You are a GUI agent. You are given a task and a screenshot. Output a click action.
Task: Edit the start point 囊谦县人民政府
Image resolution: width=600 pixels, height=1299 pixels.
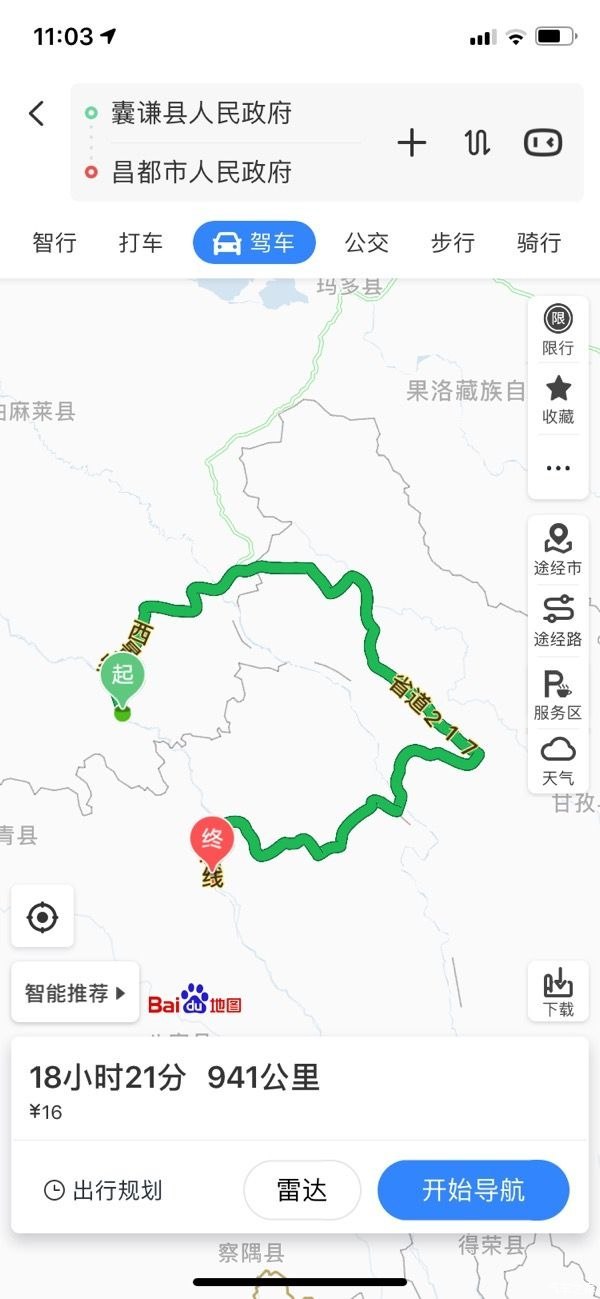tap(200, 113)
